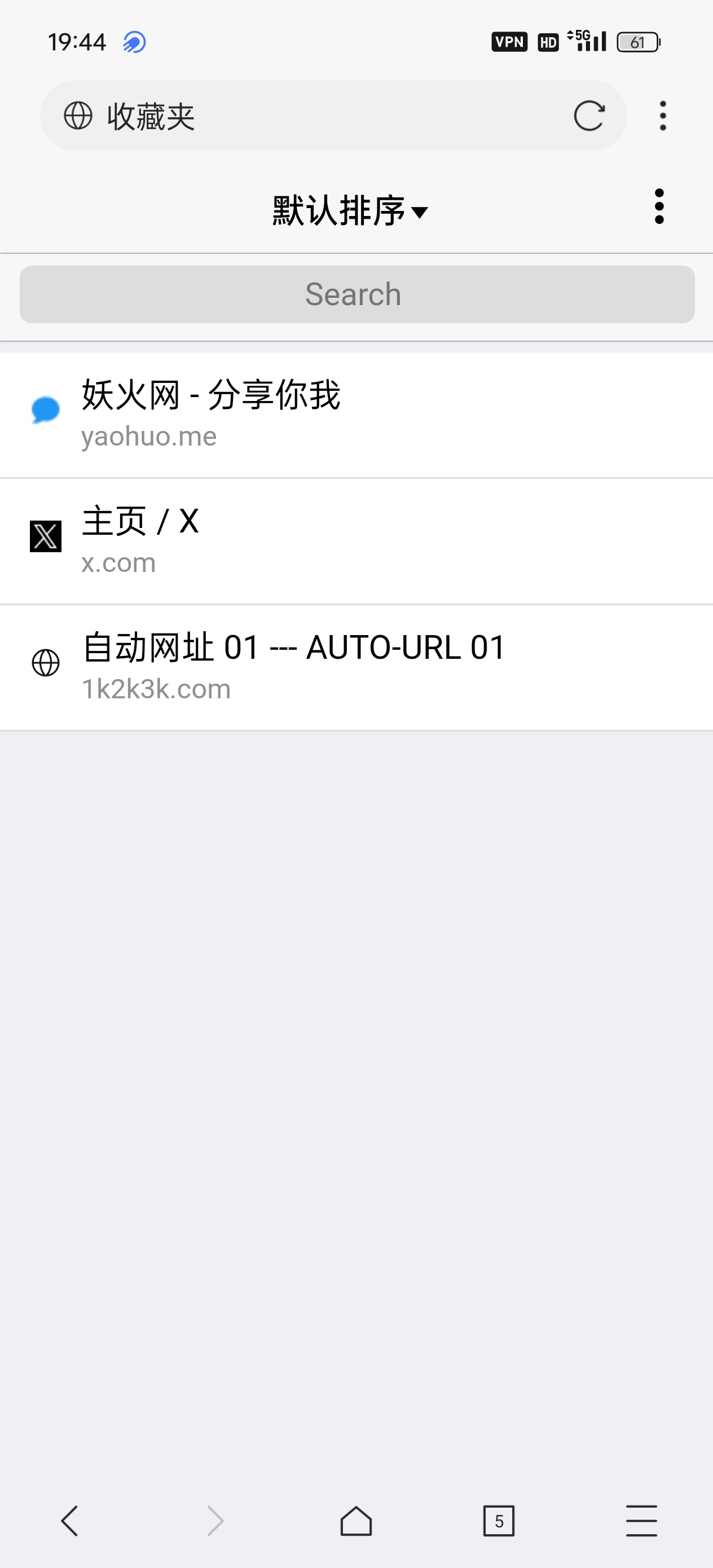Viewport: 713px width, 1568px height.
Task: Open the bookmarks options menu next to 默认排序
Action: 659,207
